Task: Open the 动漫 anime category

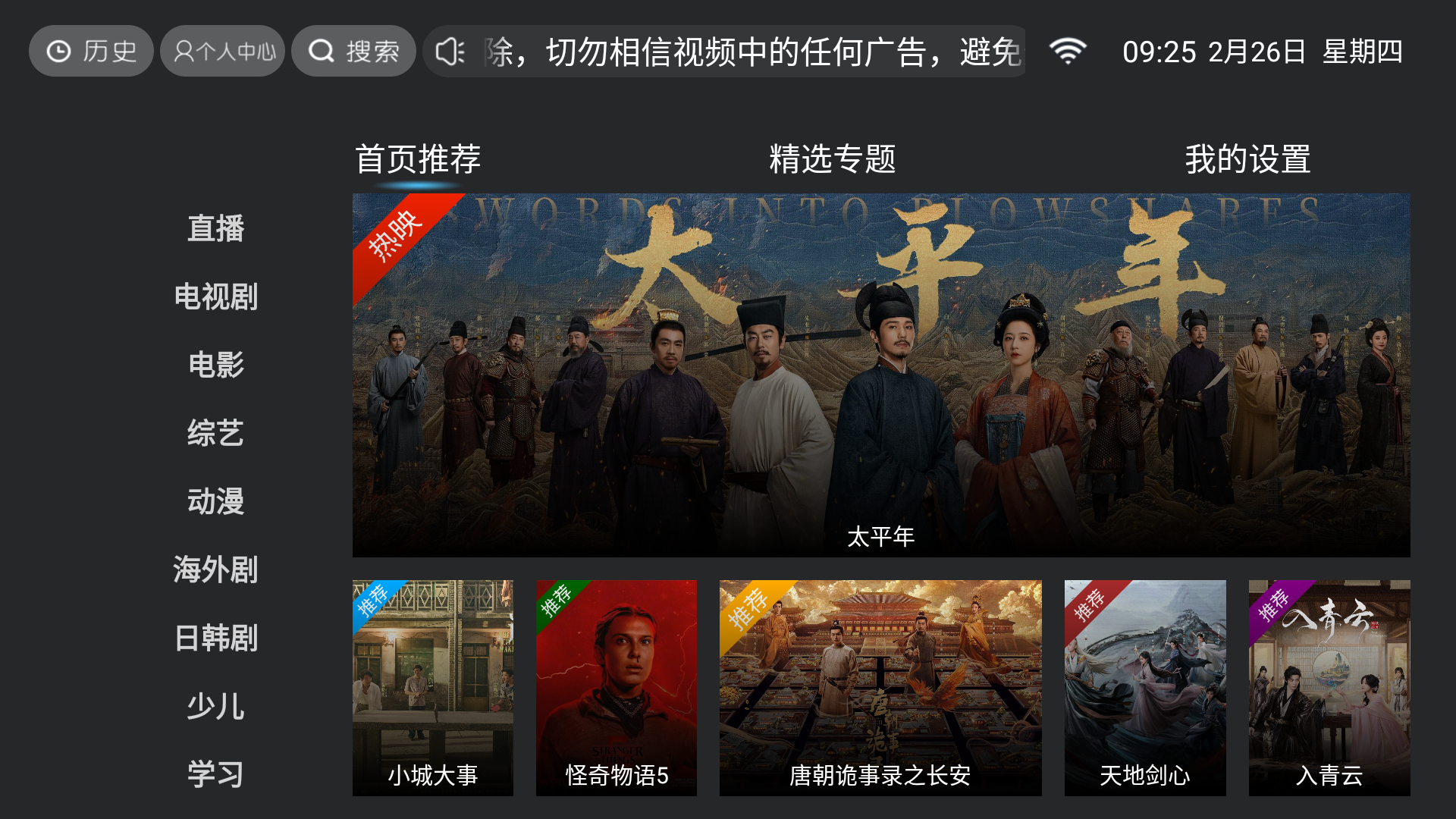Action: 216,501
